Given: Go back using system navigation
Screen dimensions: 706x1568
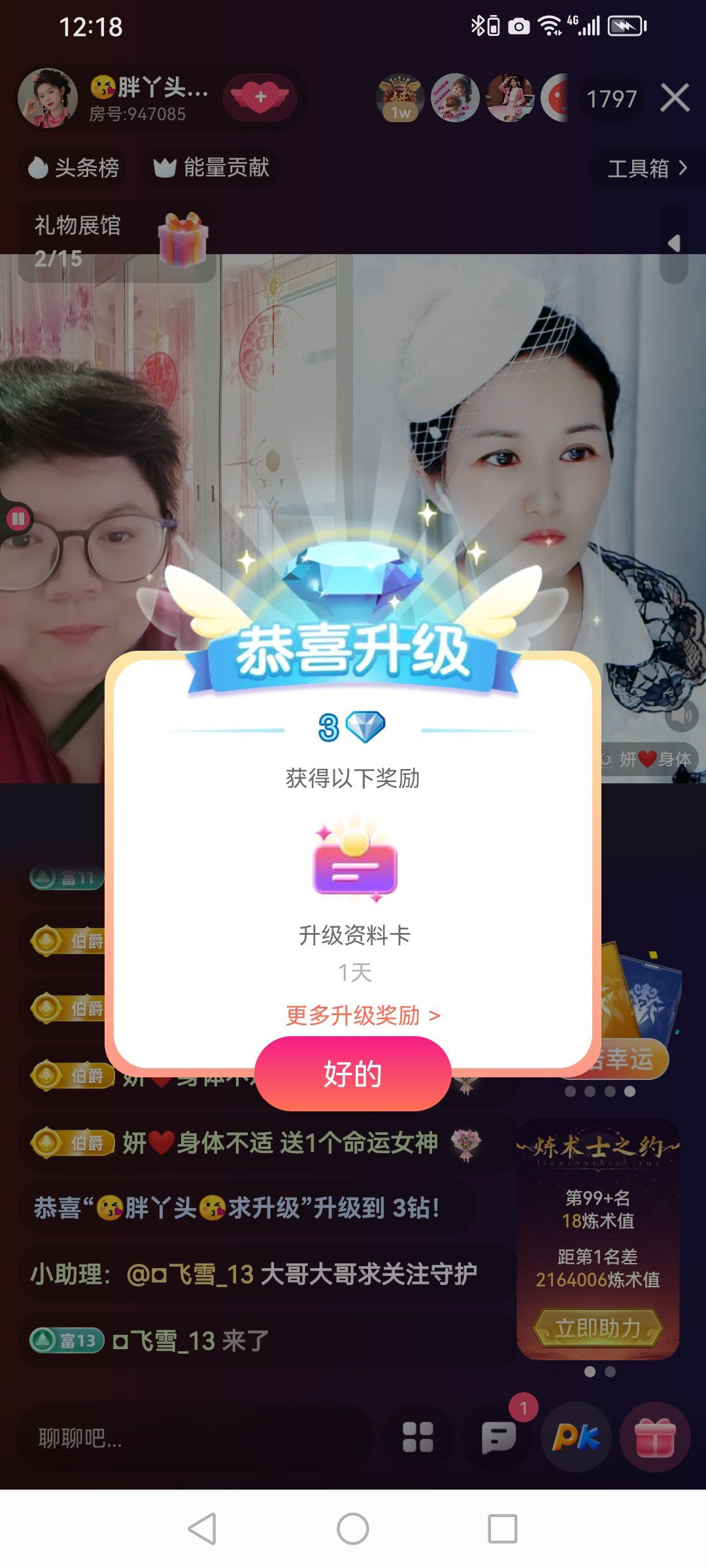Looking at the screenshot, I should pos(202,1529).
